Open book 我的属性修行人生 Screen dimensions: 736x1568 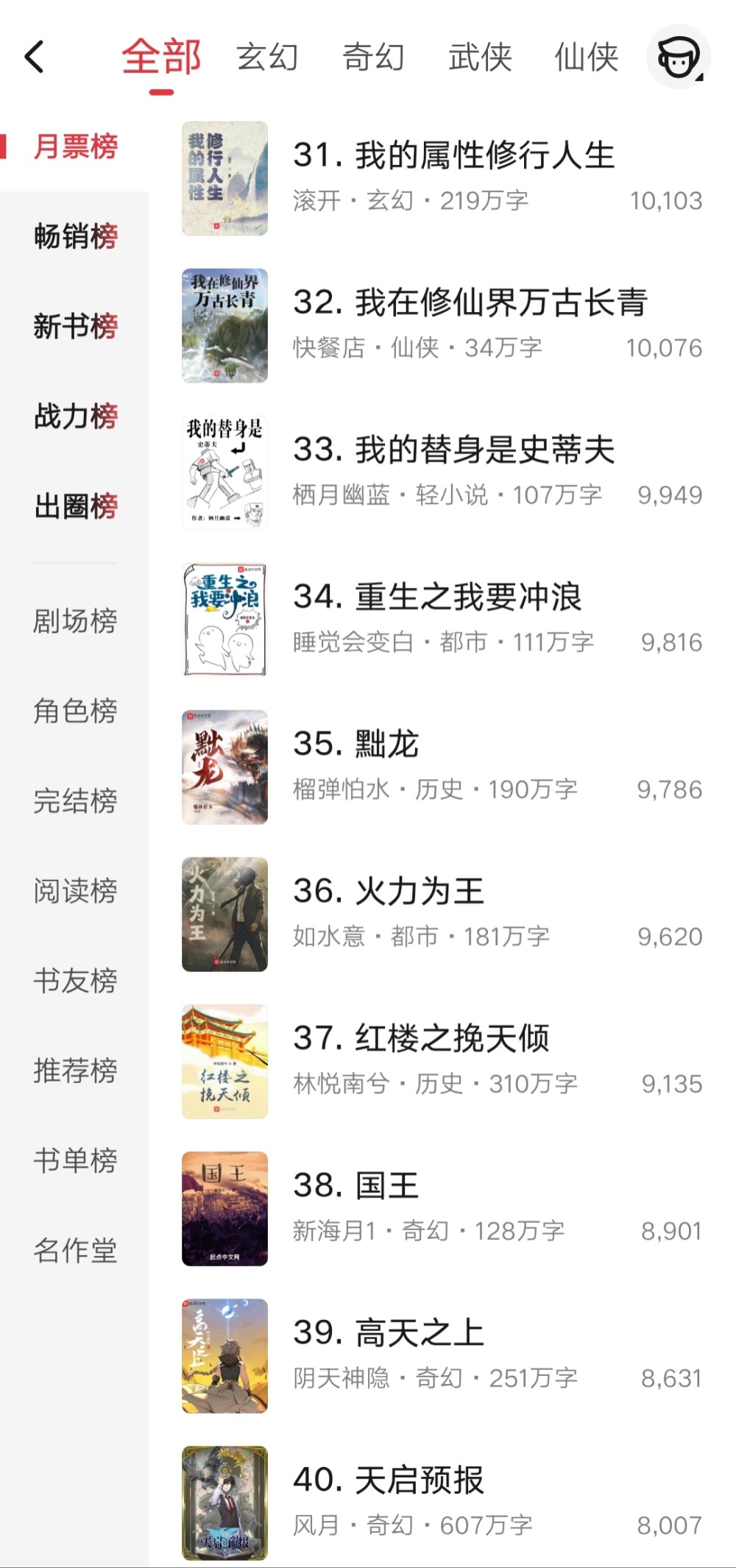tap(453, 156)
